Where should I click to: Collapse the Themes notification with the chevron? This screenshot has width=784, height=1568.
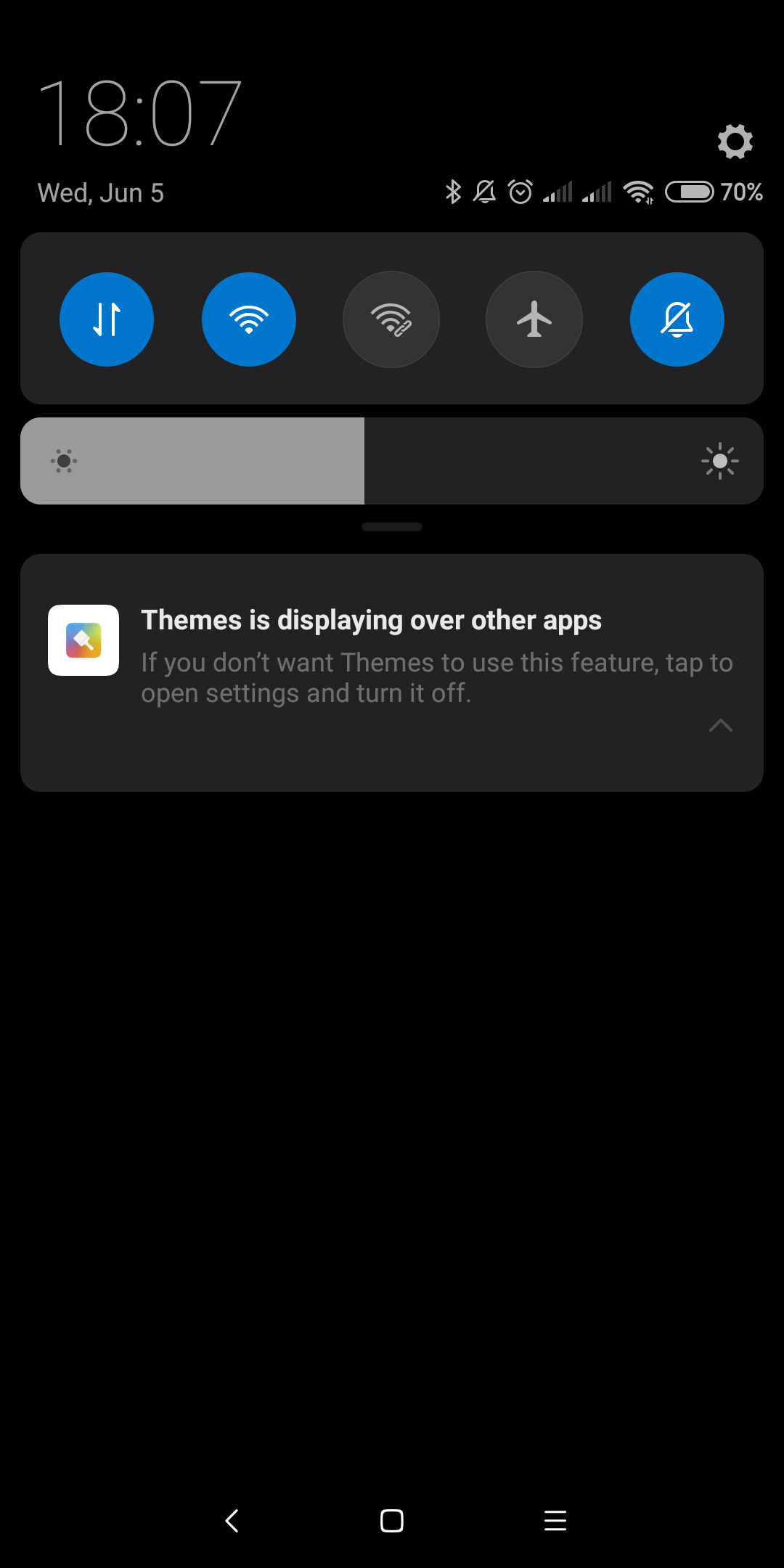(720, 725)
